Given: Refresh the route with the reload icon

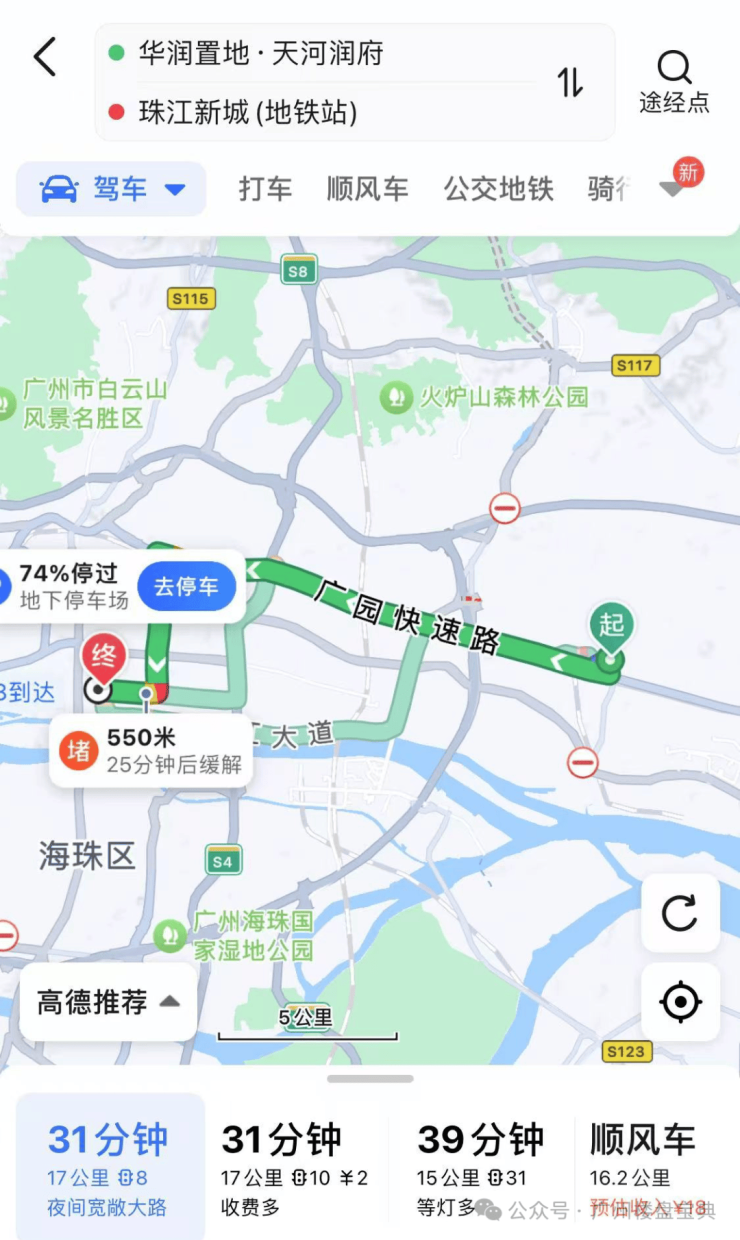Looking at the screenshot, I should coord(680,913).
